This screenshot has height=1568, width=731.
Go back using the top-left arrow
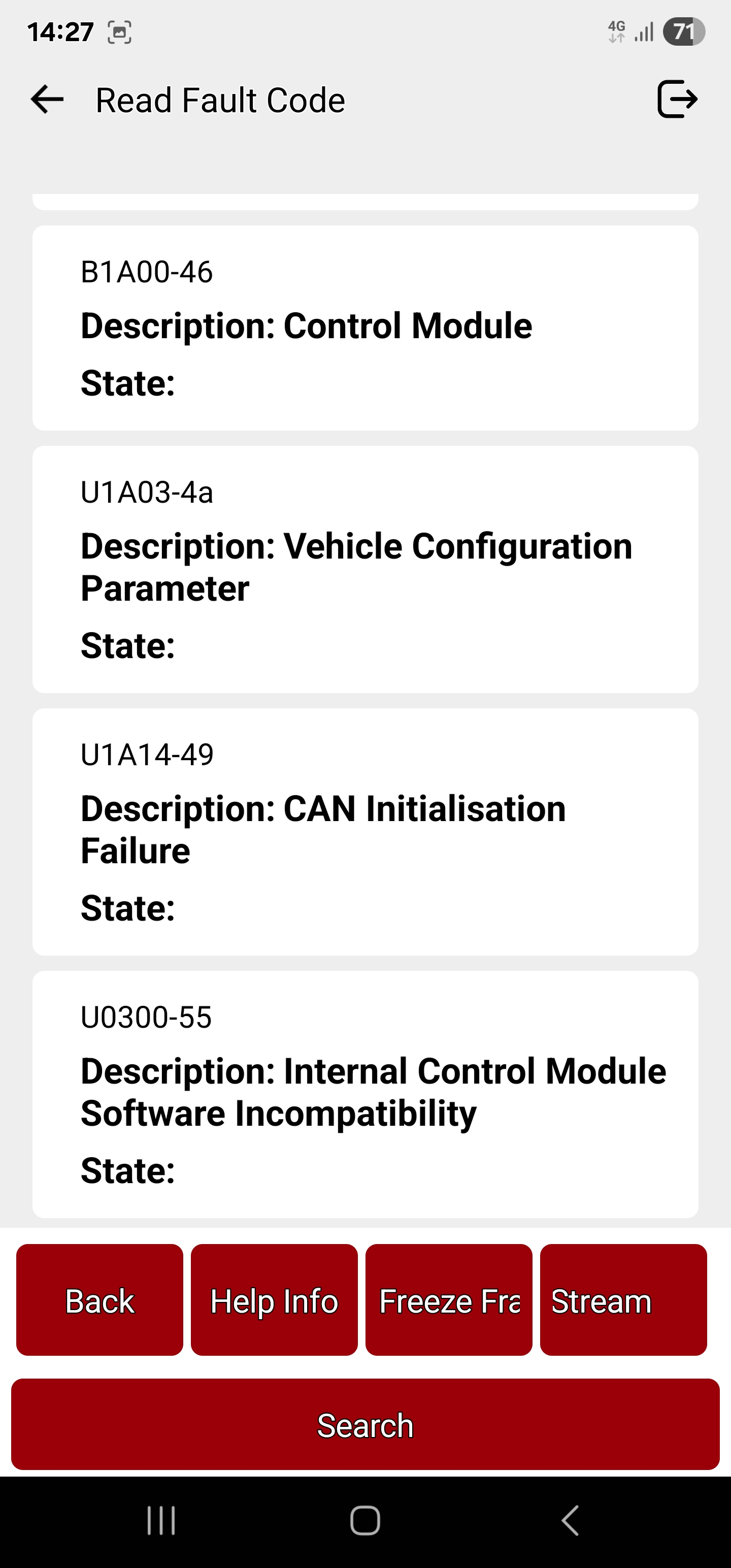click(x=47, y=99)
